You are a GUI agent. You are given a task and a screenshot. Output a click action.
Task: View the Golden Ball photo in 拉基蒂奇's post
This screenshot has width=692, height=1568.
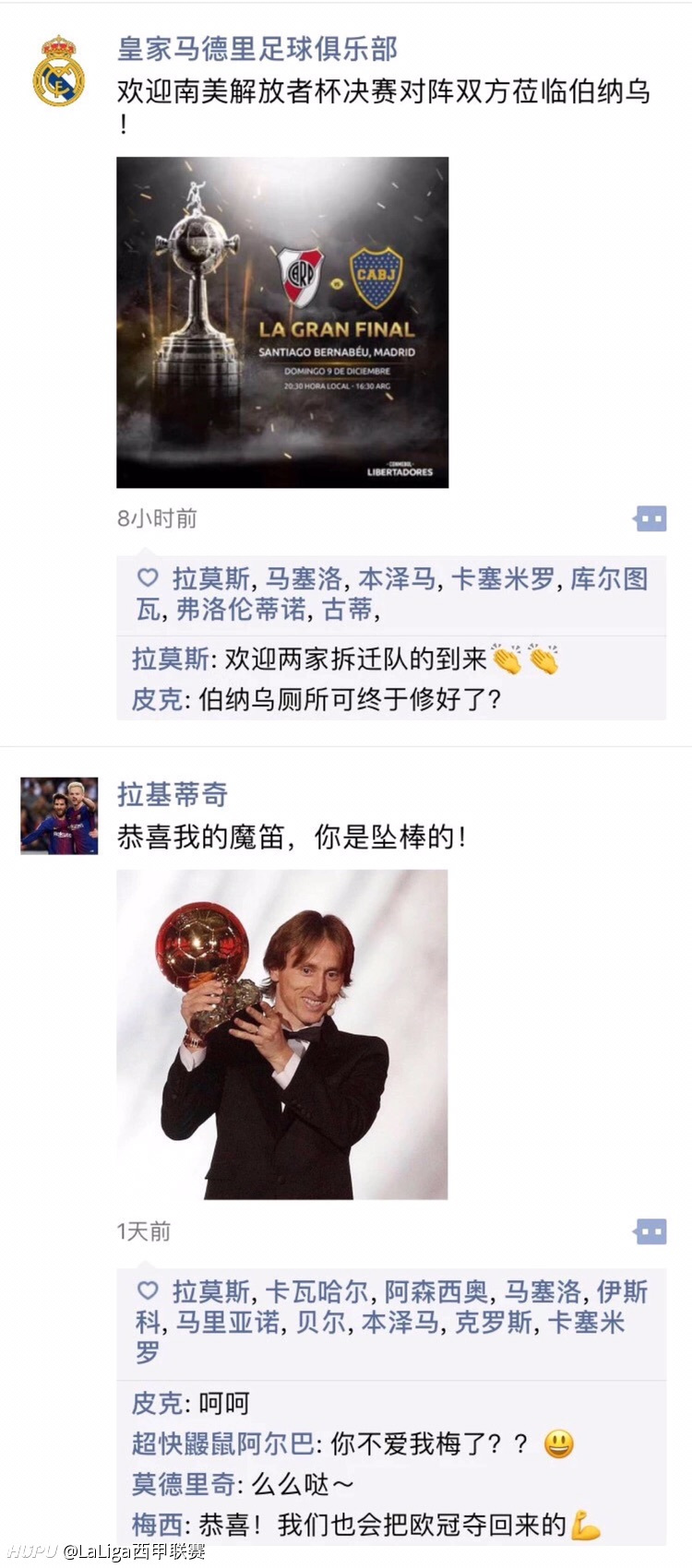coord(282,1034)
